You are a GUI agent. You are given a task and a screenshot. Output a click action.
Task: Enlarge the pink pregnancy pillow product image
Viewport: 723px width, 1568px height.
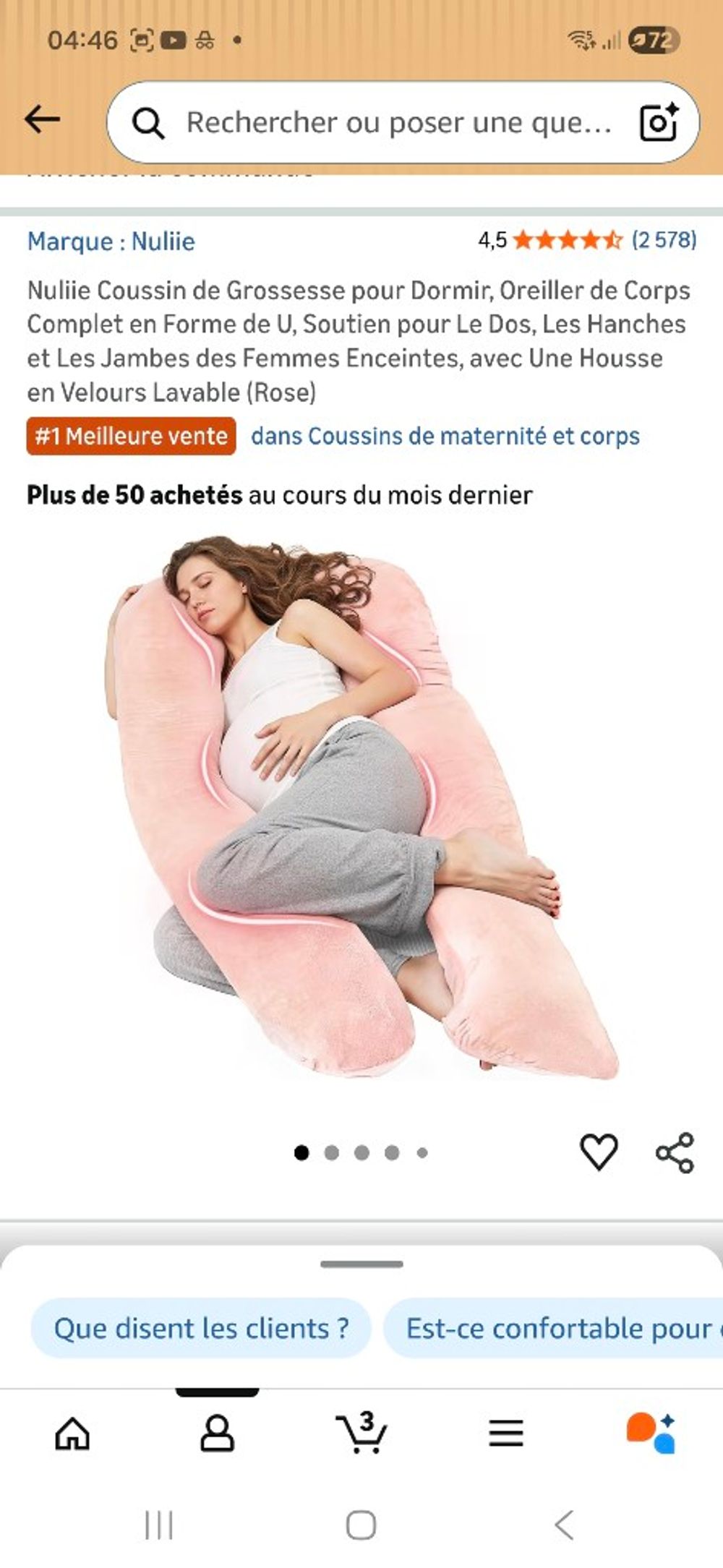pyautogui.click(x=361, y=807)
